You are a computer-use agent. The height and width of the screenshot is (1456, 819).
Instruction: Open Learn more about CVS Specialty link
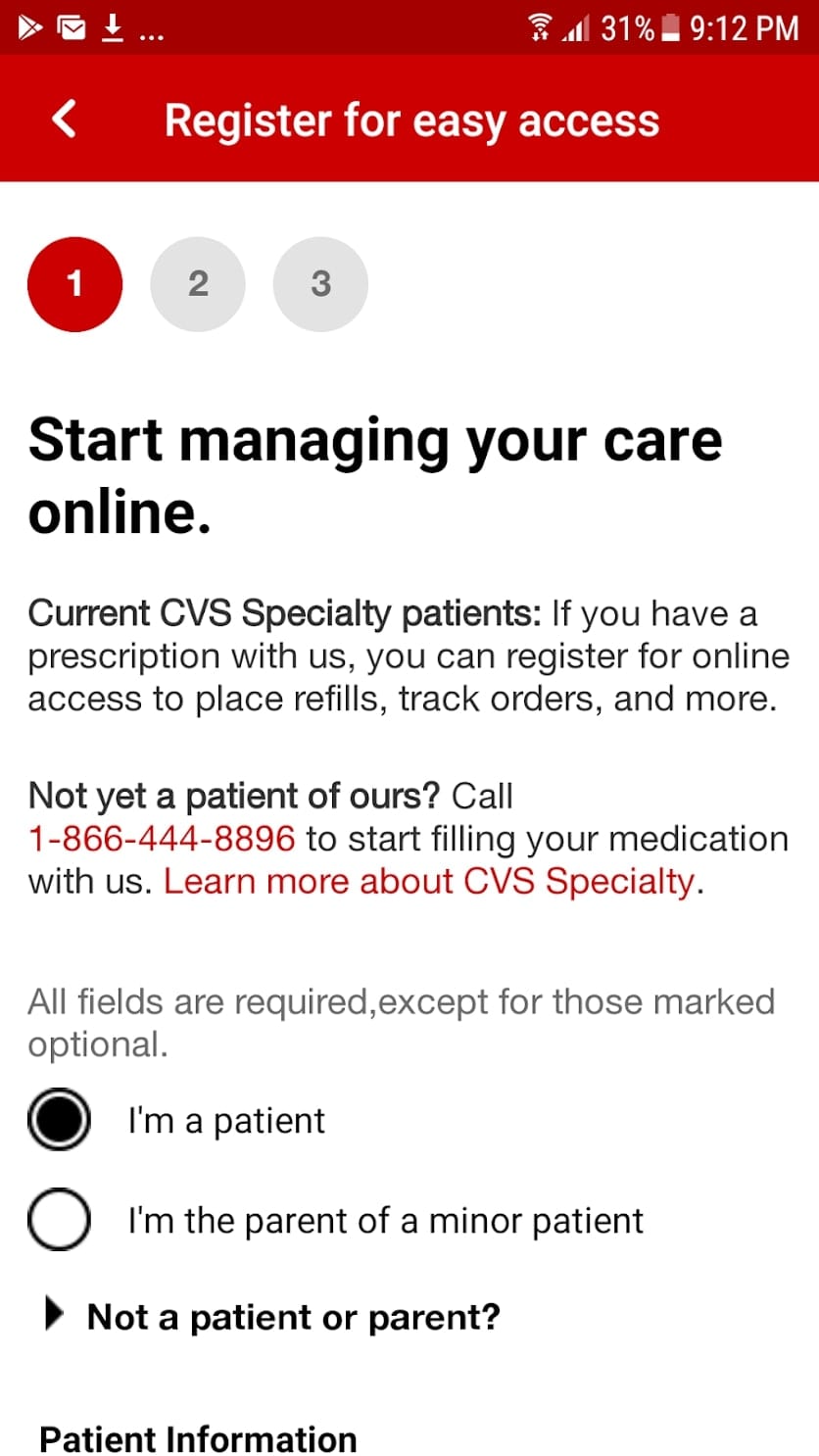(429, 882)
